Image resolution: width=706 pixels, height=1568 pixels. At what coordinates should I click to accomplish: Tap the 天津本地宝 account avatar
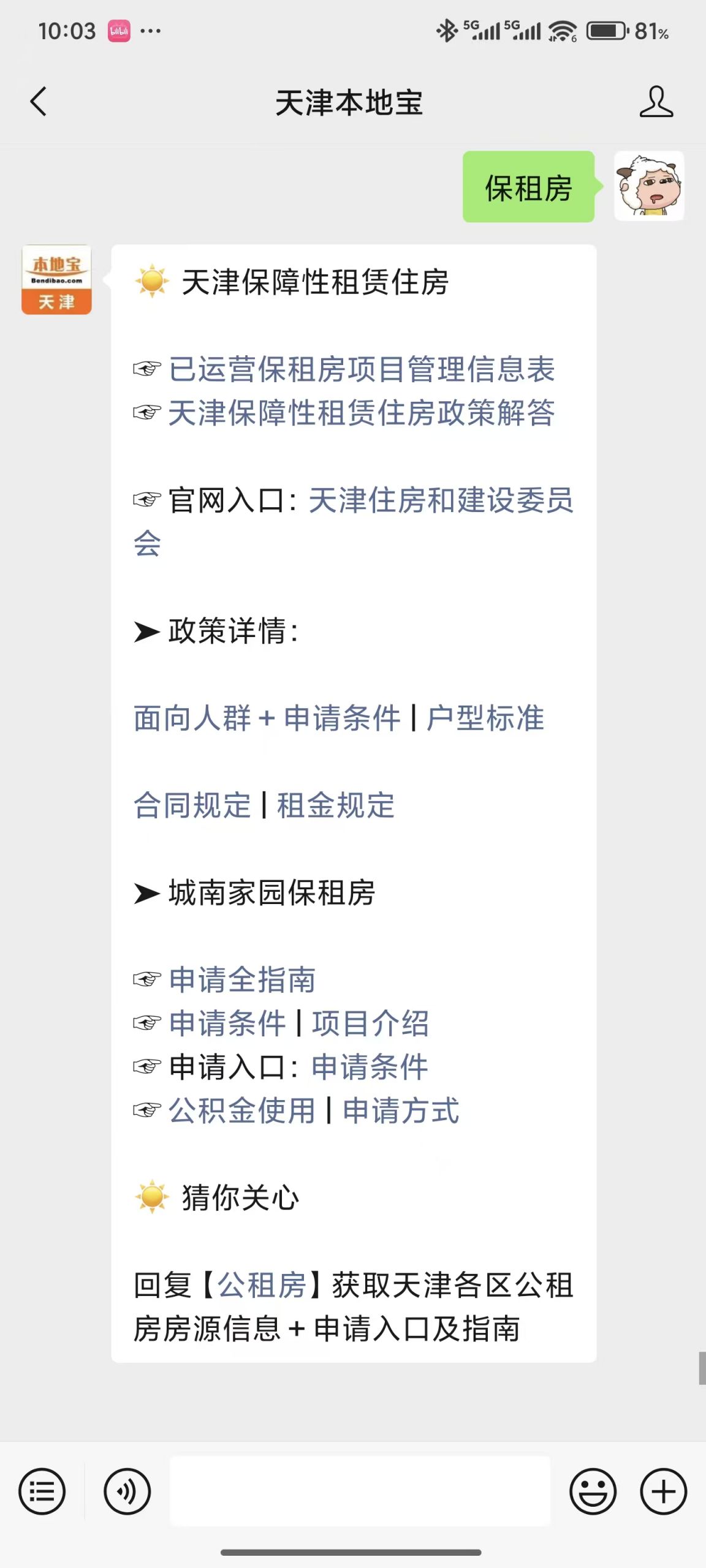pos(56,280)
